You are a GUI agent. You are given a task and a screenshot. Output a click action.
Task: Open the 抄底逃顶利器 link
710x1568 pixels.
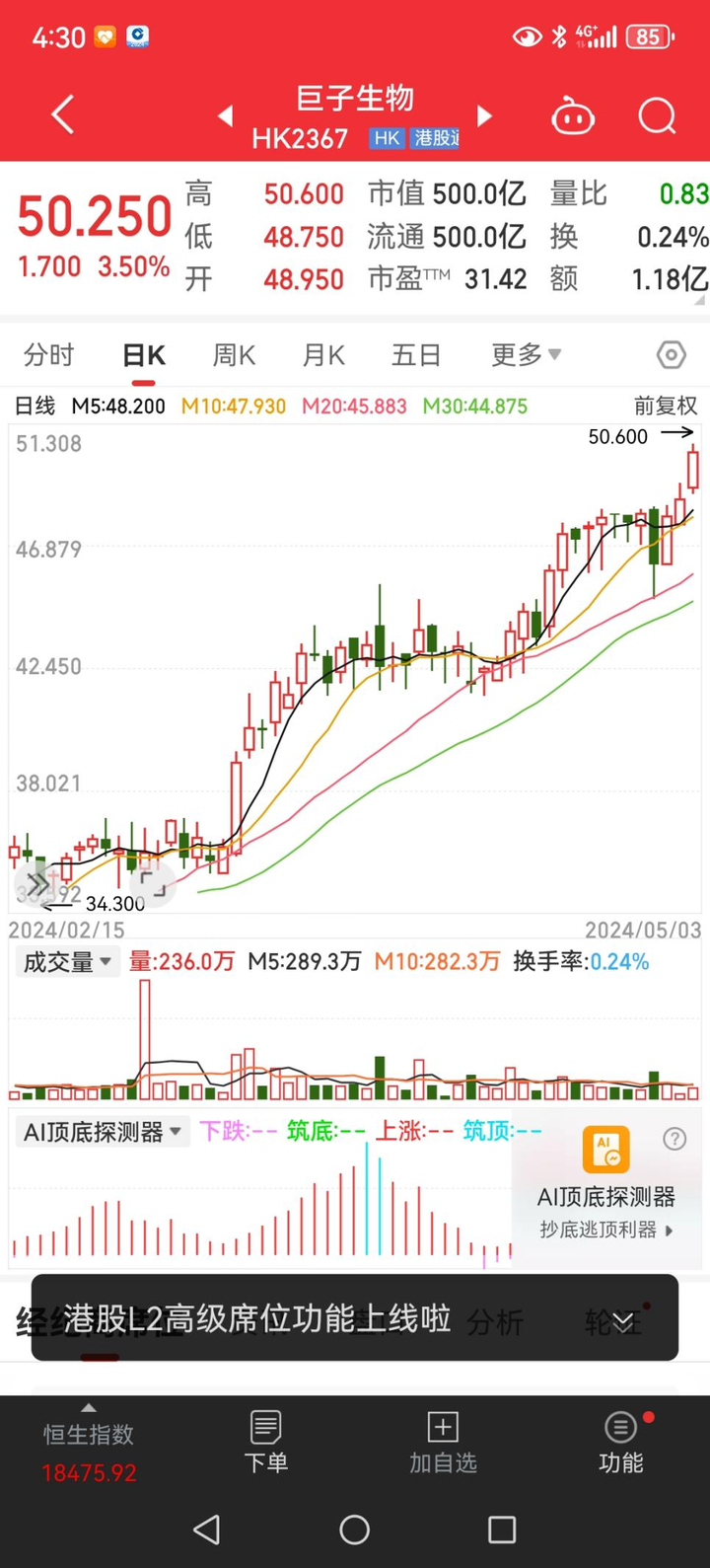(x=606, y=1230)
